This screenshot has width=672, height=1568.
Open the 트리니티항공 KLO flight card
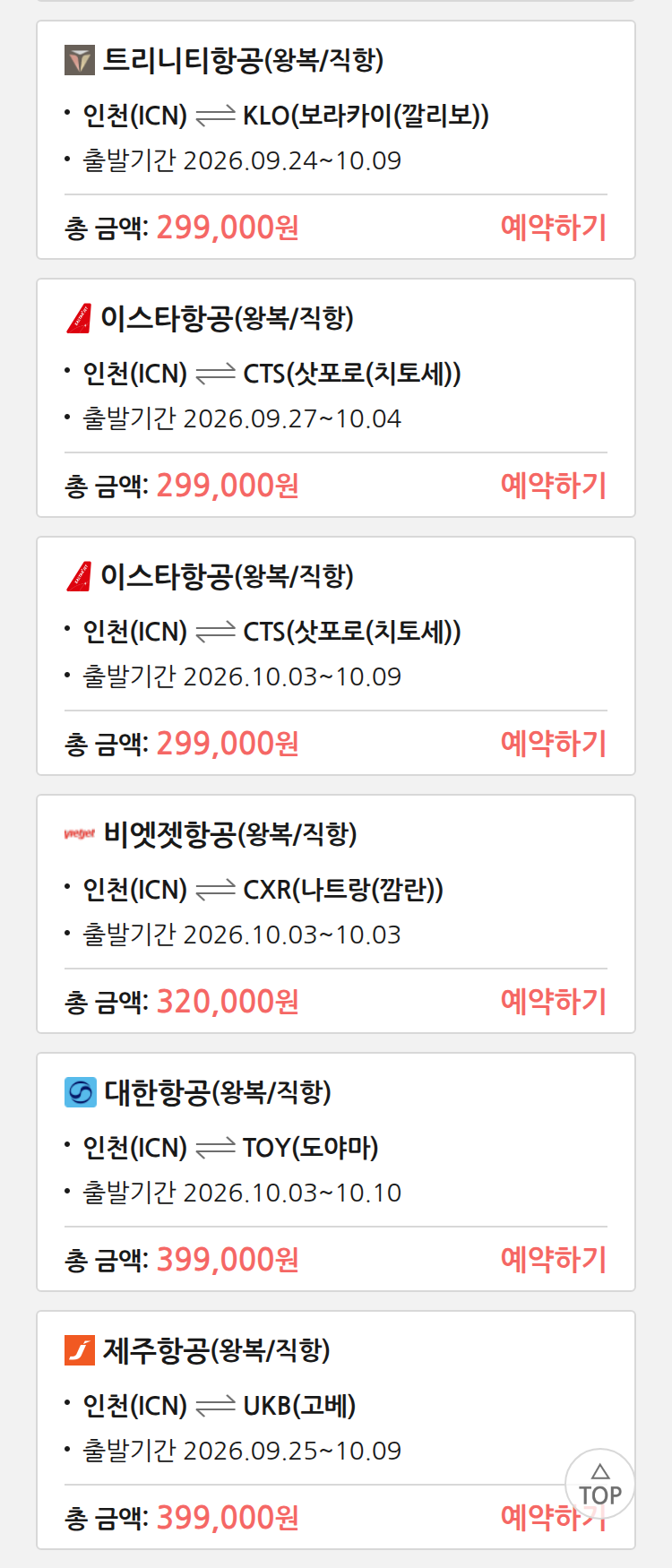pos(336,140)
